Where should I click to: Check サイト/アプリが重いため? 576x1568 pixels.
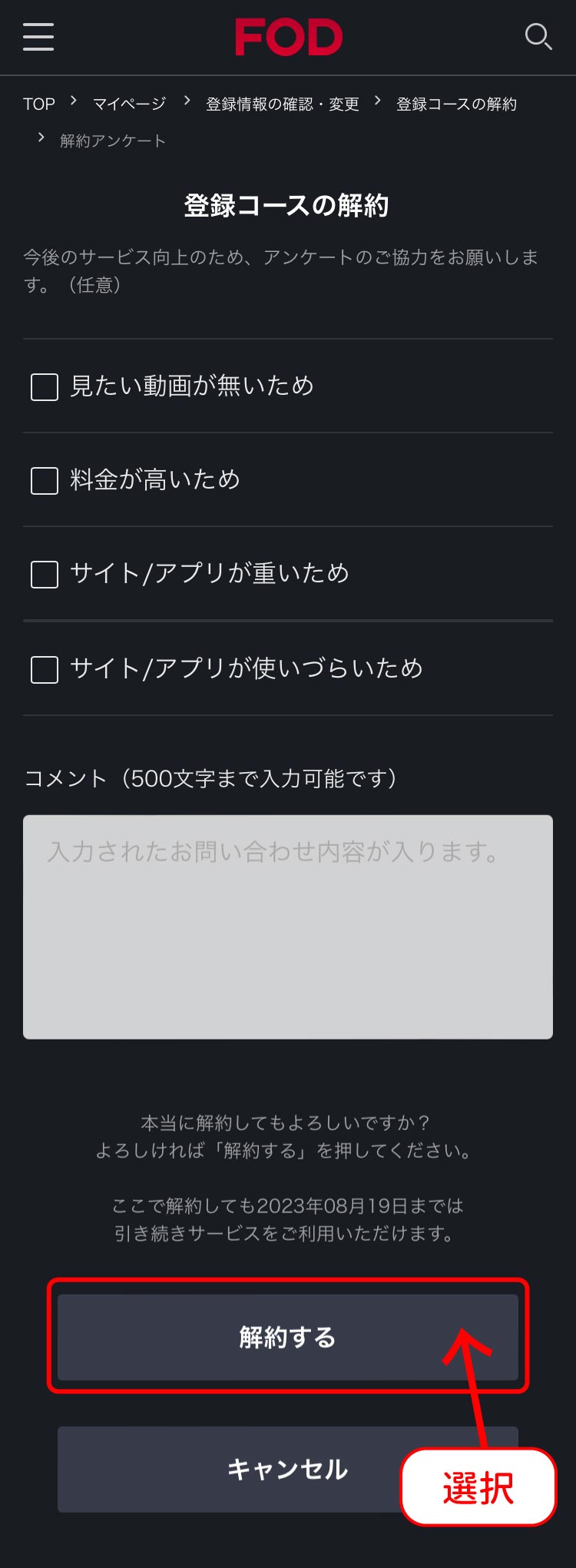point(45,575)
